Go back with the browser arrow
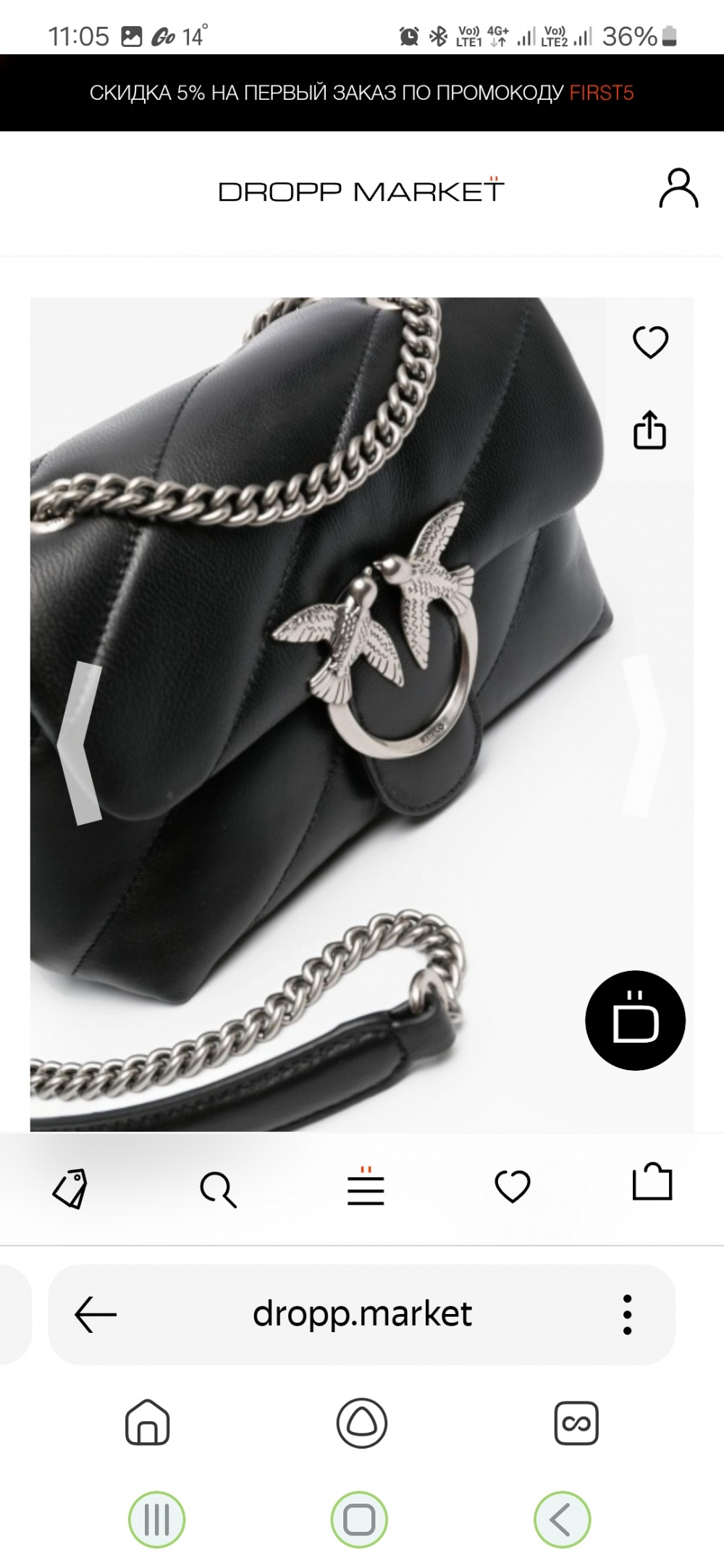Viewport: 724px width, 1568px height. [x=96, y=1314]
